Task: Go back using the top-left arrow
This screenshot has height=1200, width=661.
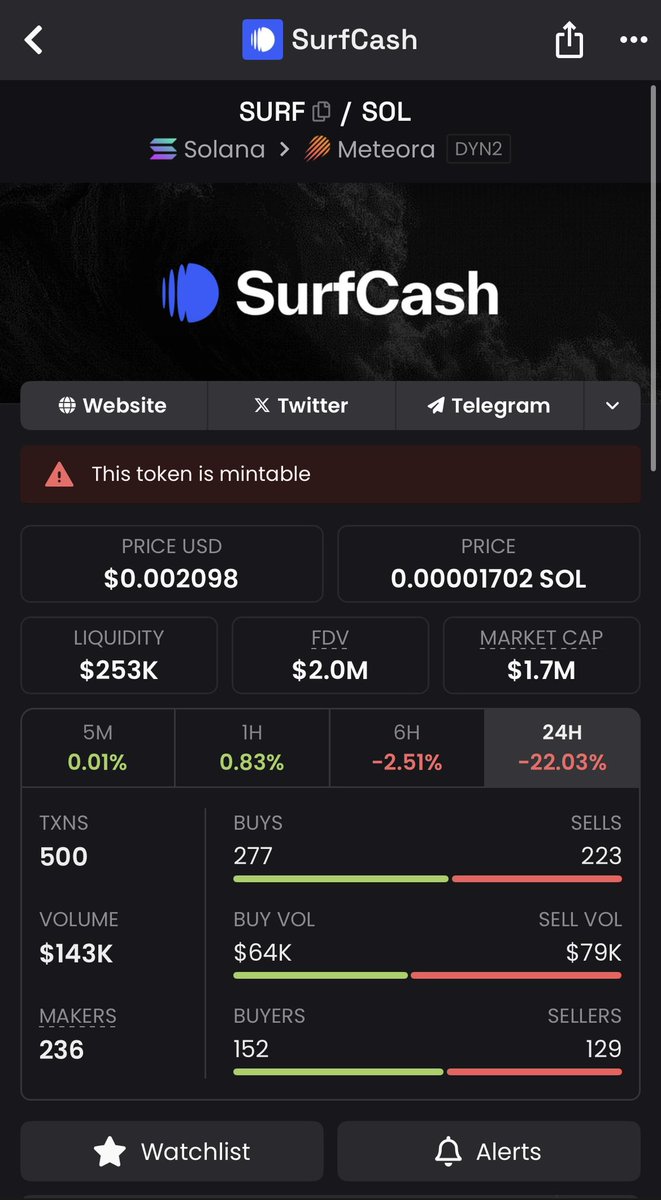Action: (x=35, y=40)
